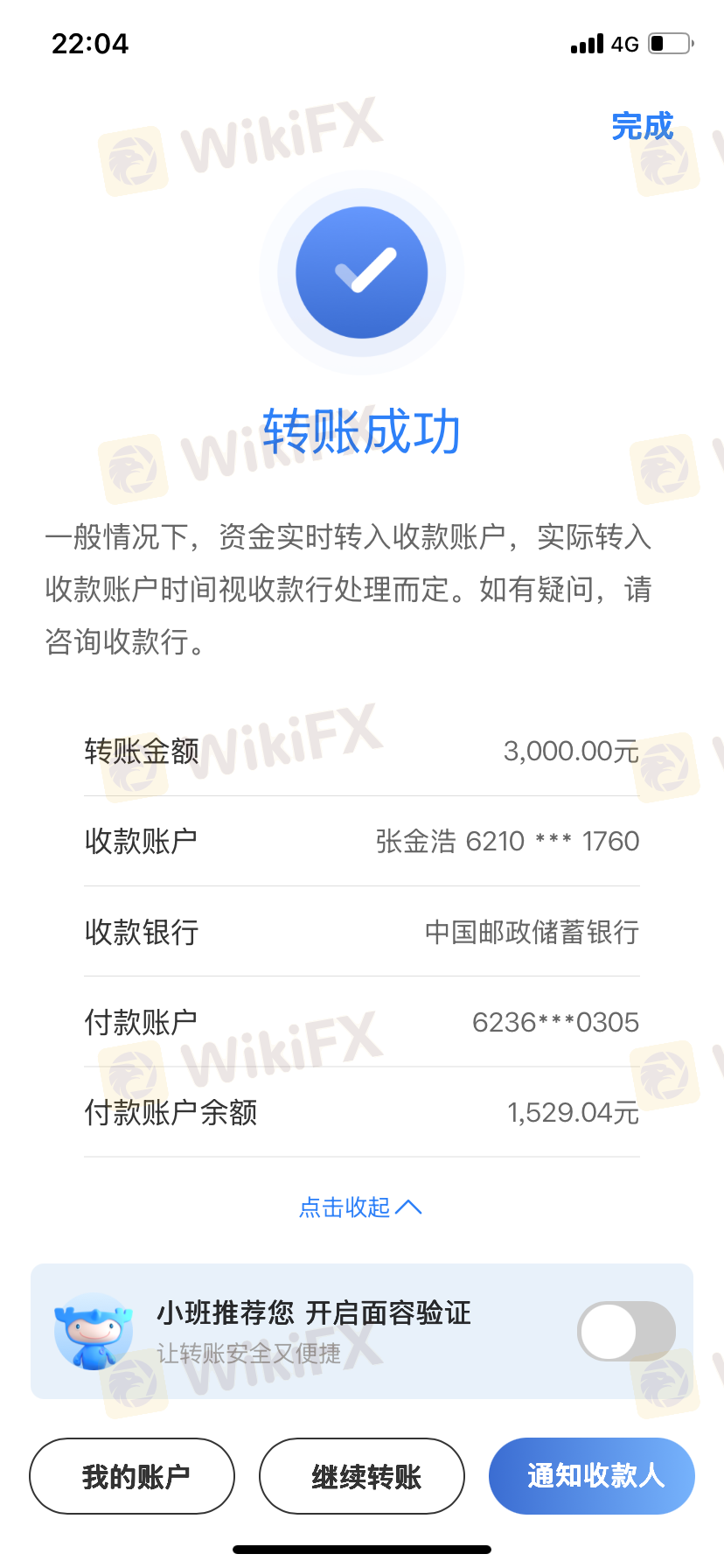Open 我的账户
Image resolution: width=724 pixels, height=1568 pixels.
[132, 1476]
